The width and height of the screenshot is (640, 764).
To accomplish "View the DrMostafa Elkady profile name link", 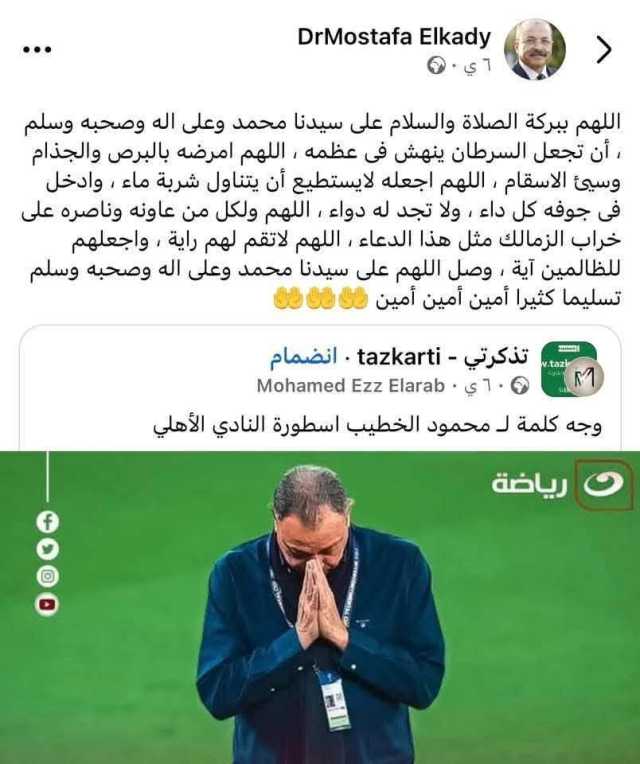I will [395, 37].
